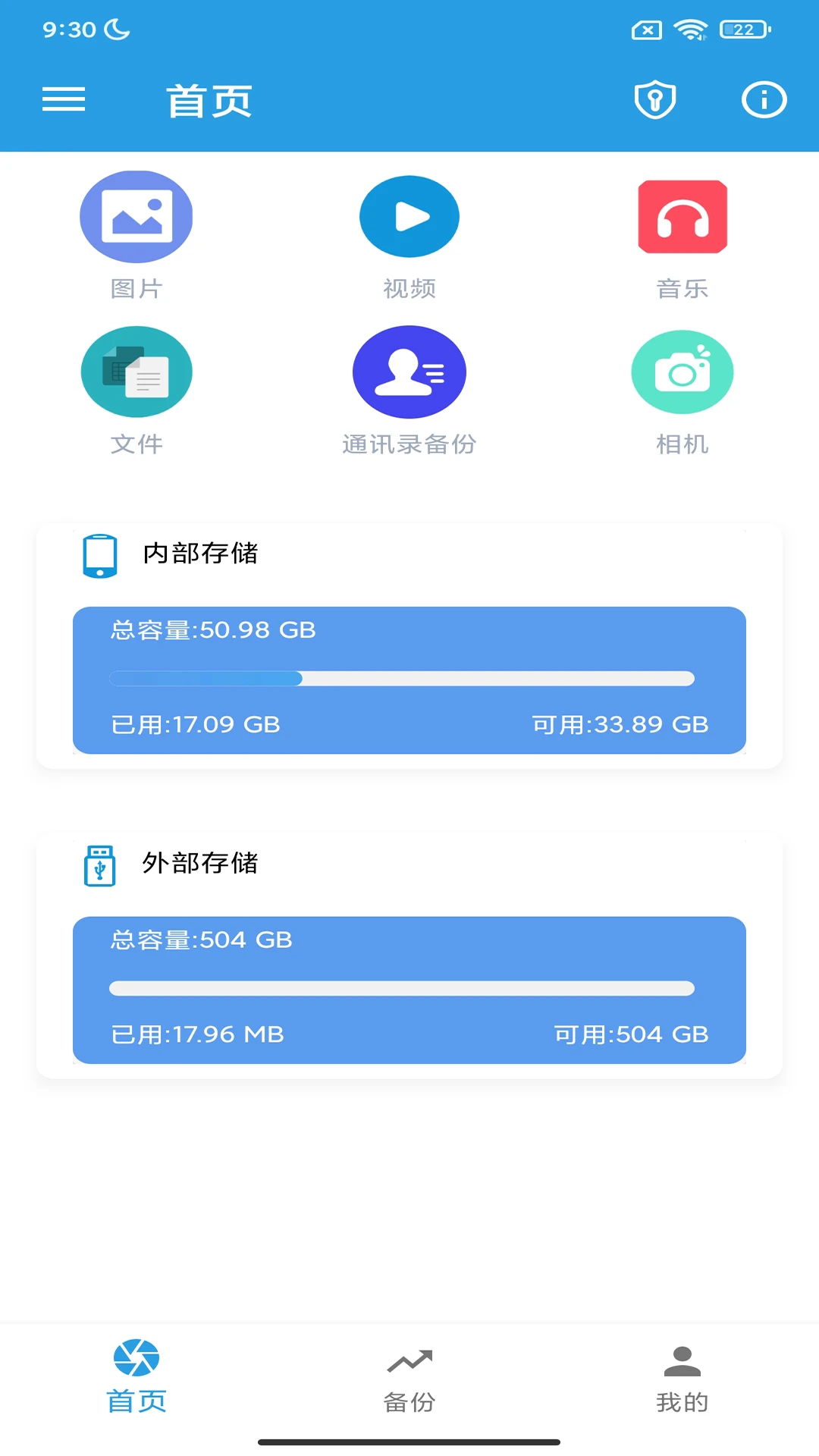Open 通讯录备份 contacts backup icon
This screenshot has width=819, height=1456.
pos(409,372)
